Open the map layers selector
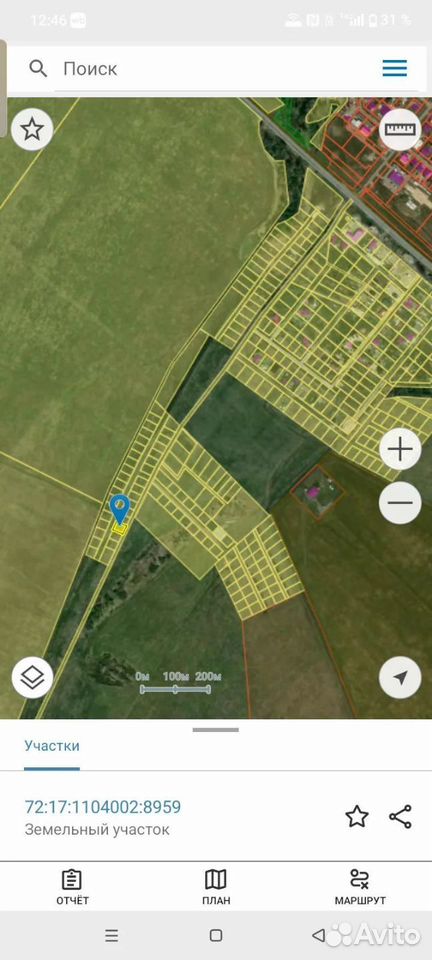 (32, 677)
